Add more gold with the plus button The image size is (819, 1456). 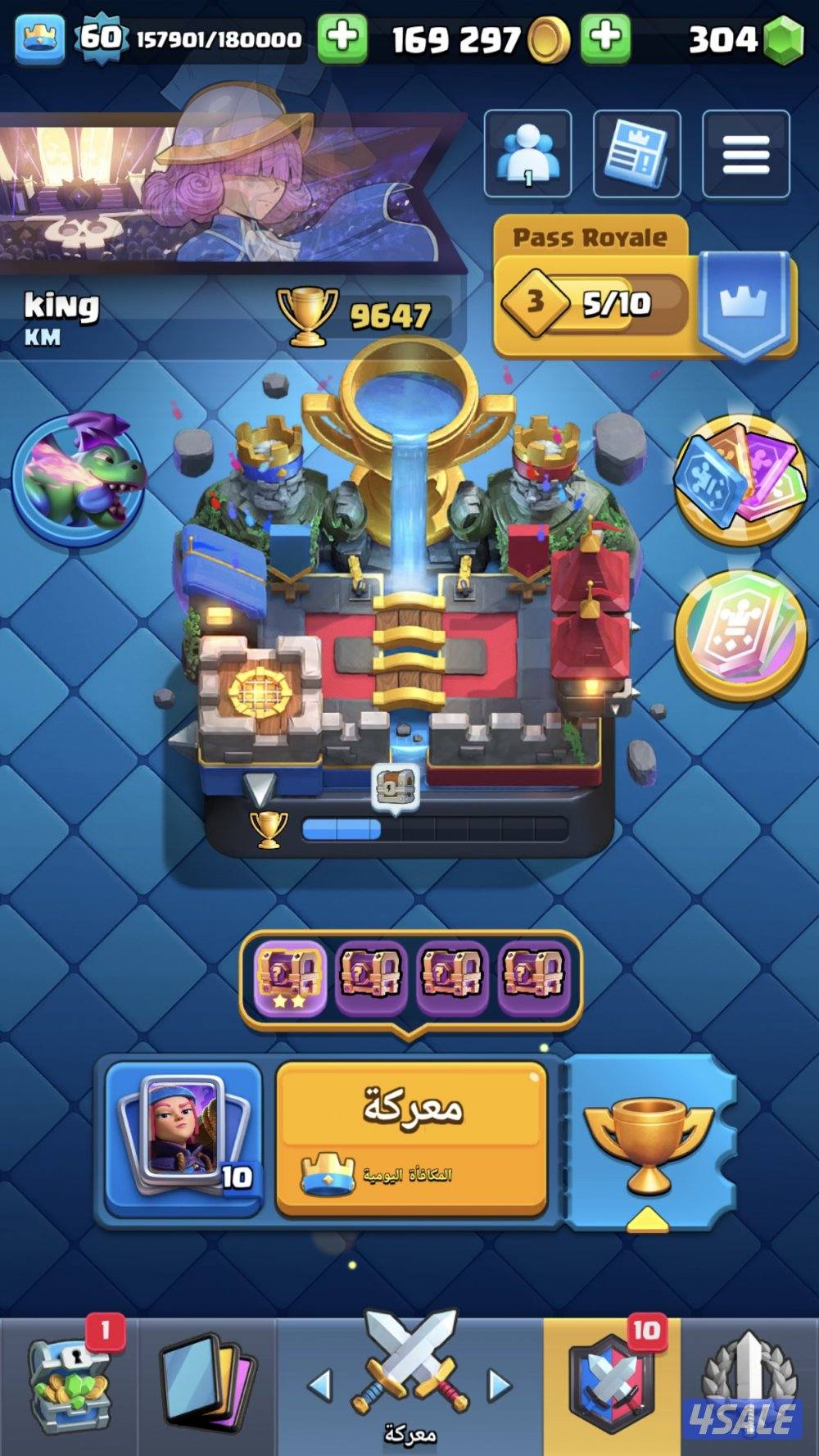point(605,38)
